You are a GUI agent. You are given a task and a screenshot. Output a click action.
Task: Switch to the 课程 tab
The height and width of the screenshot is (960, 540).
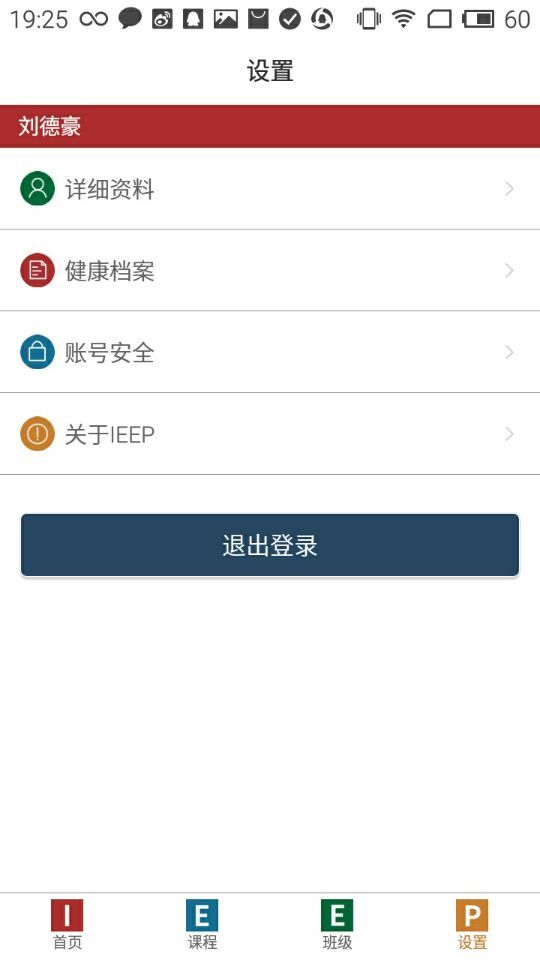click(202, 924)
